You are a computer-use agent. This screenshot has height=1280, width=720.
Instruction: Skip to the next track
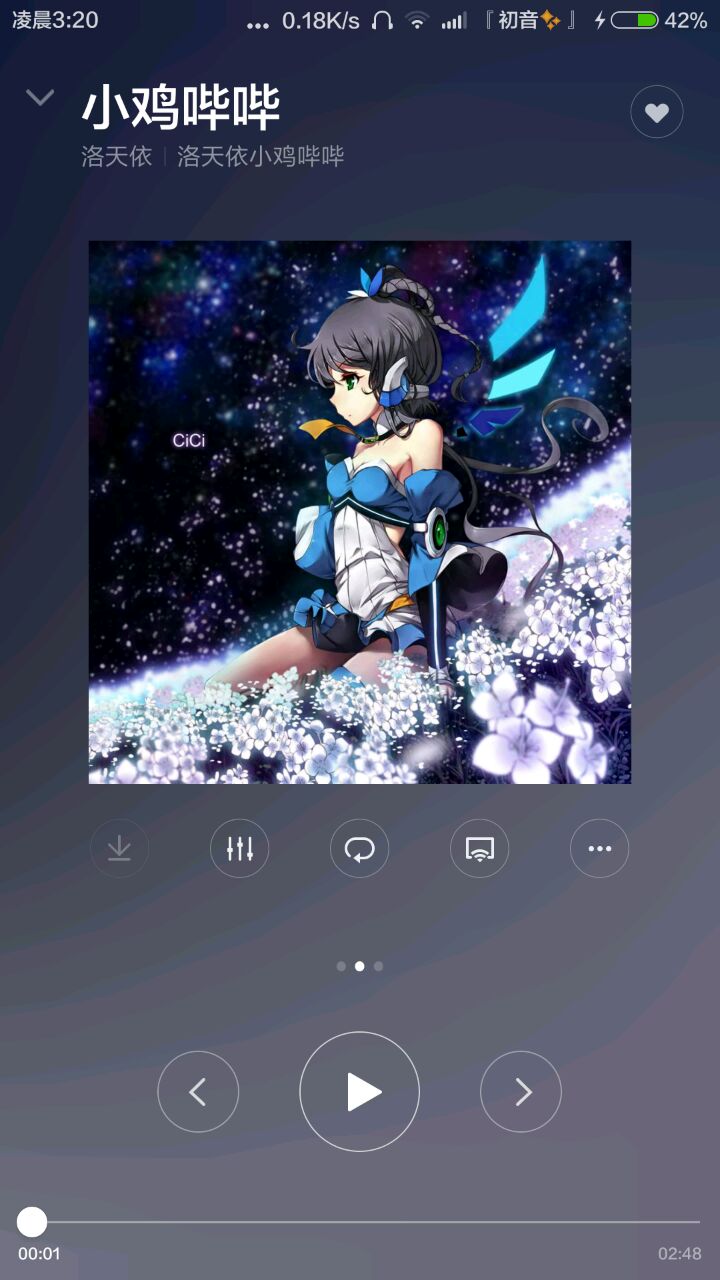pyautogui.click(x=521, y=1092)
